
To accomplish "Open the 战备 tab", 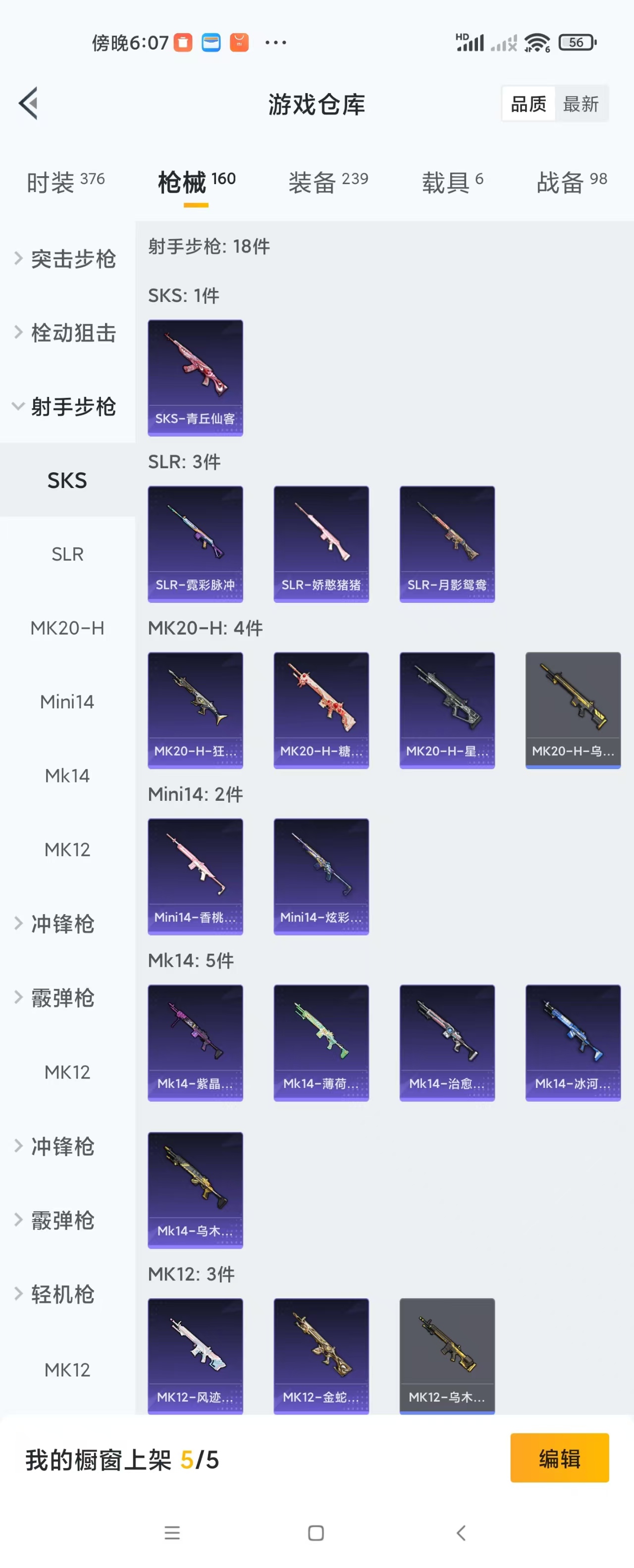I will pos(571,181).
